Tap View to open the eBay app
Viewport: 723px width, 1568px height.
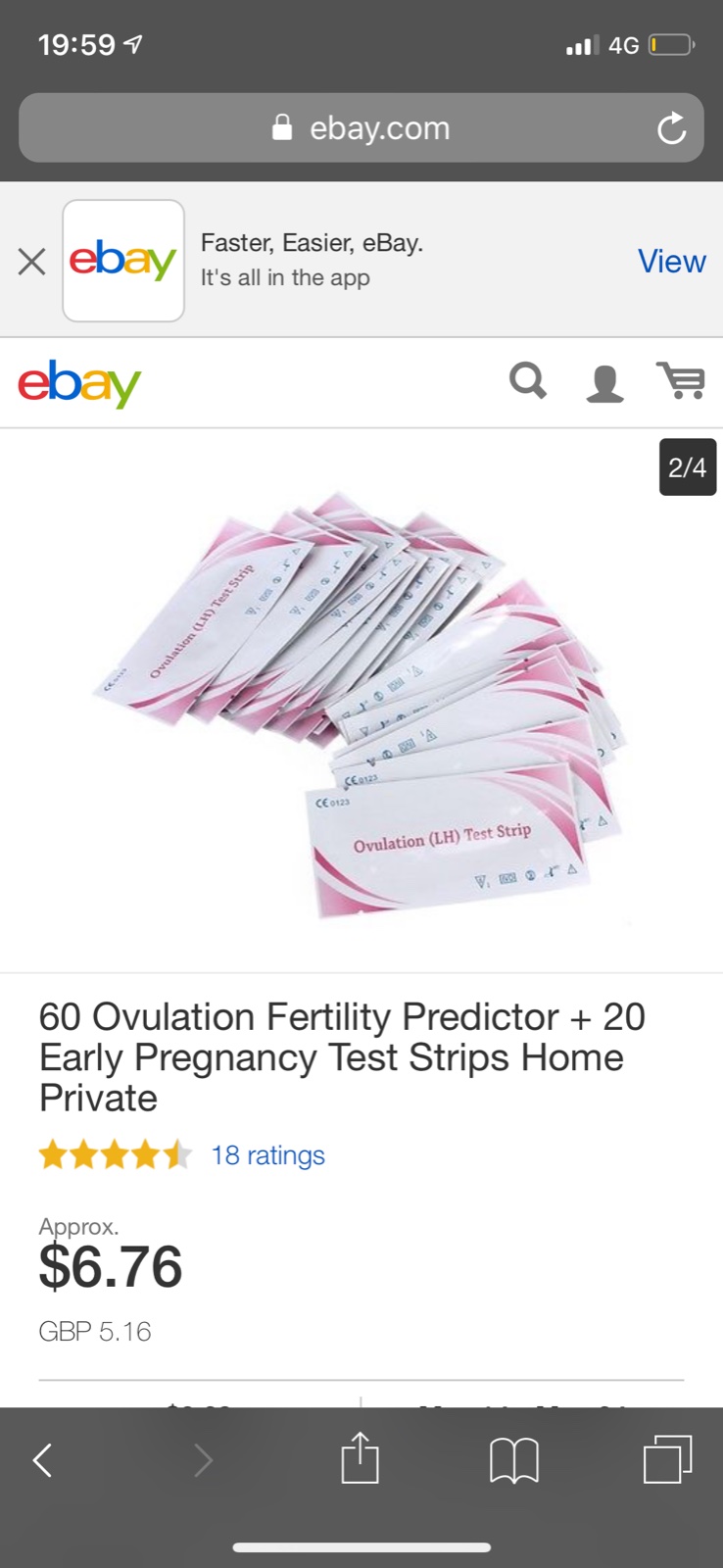click(671, 261)
